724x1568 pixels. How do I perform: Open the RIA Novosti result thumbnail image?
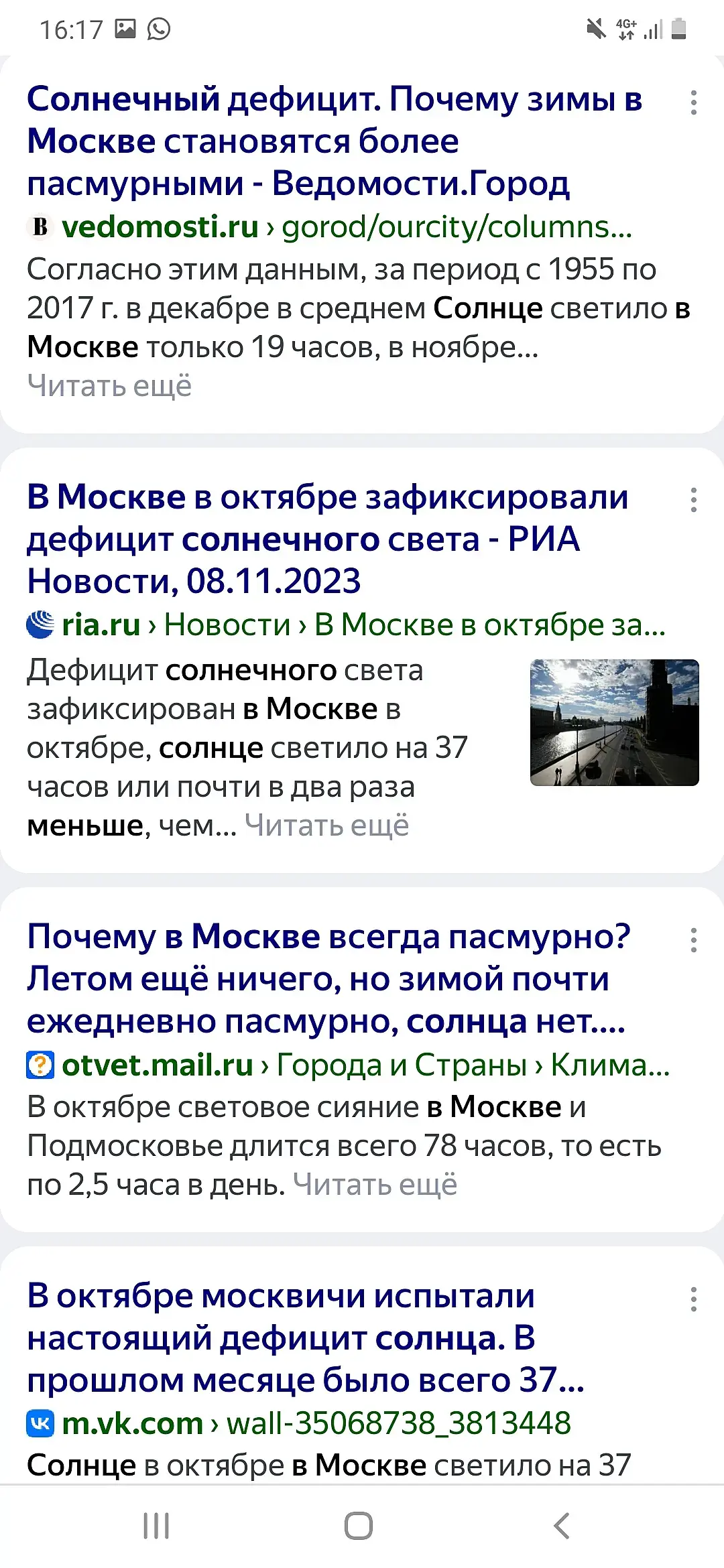614,722
